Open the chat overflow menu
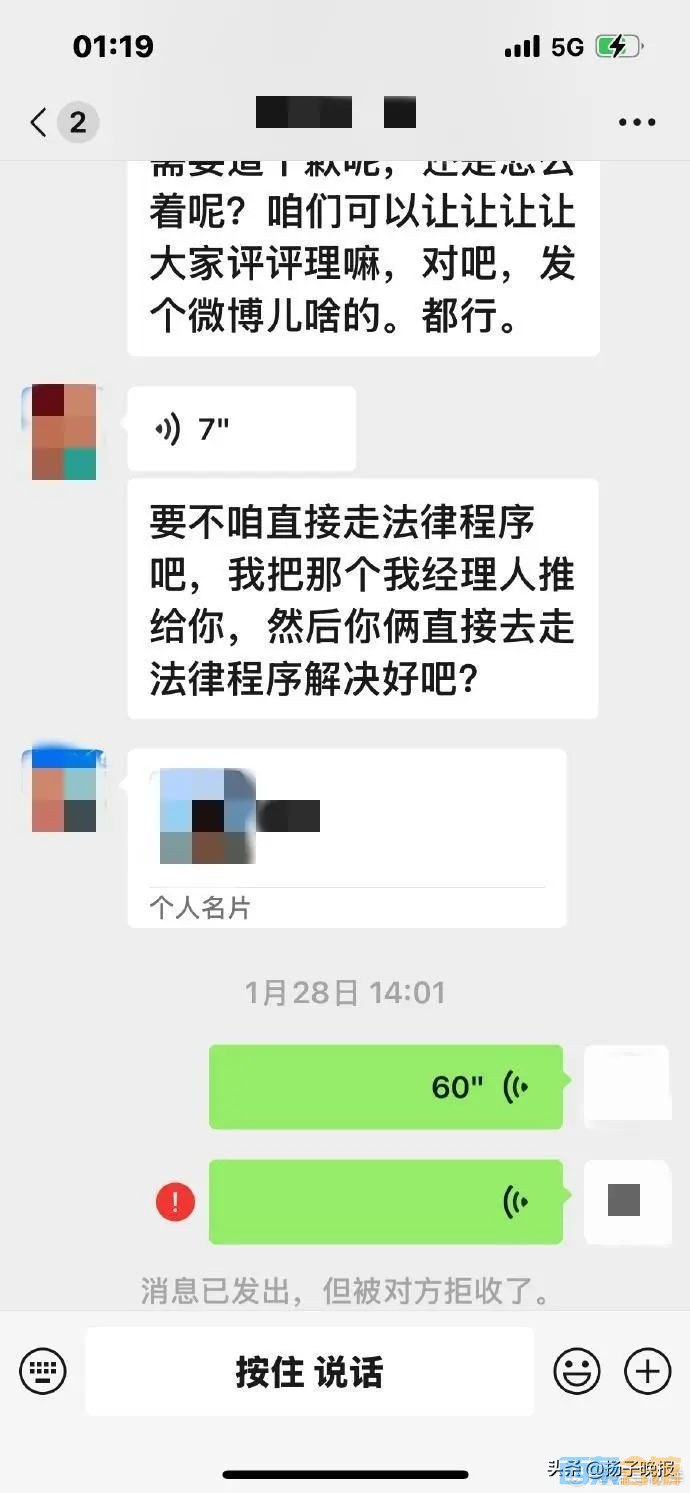Screen dimensions: 690x1493 click(636, 123)
